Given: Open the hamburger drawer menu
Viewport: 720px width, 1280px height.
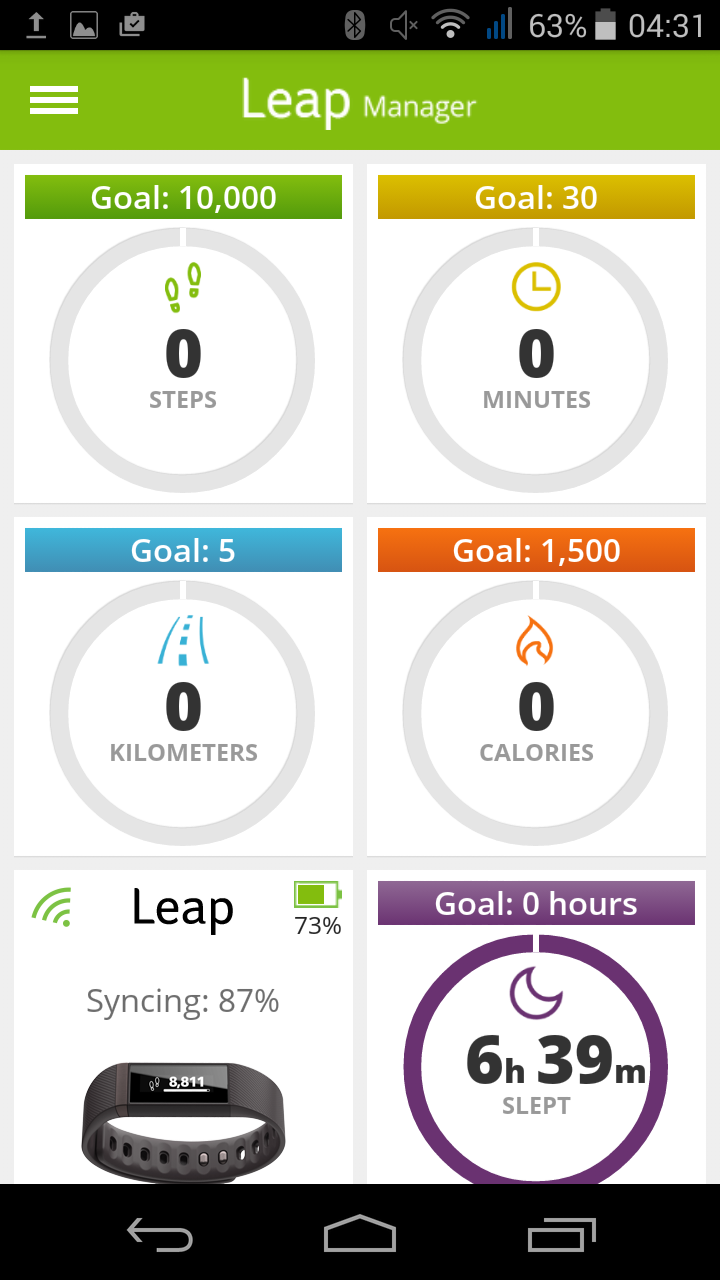Looking at the screenshot, I should 54,100.
